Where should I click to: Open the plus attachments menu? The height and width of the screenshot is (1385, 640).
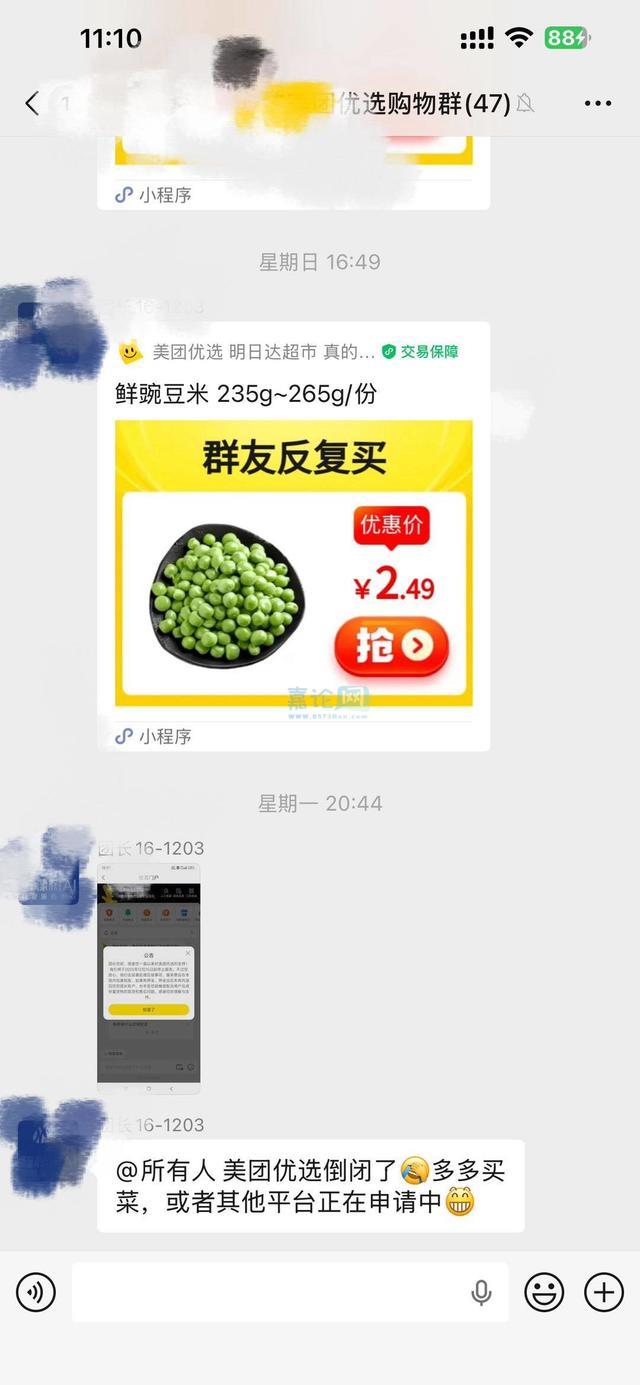tap(604, 1293)
